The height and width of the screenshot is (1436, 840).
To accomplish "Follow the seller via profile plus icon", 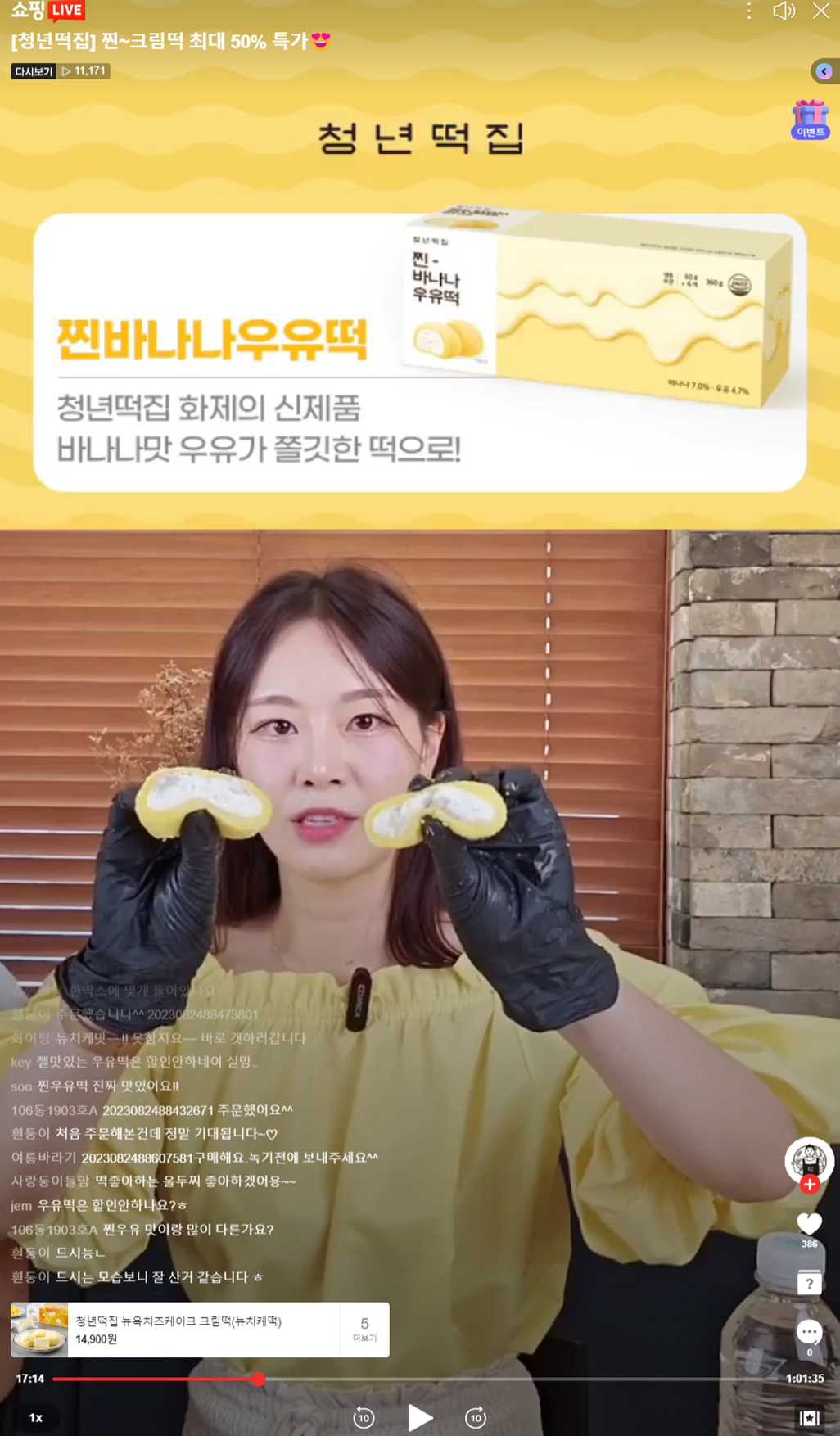I will coord(810,1184).
